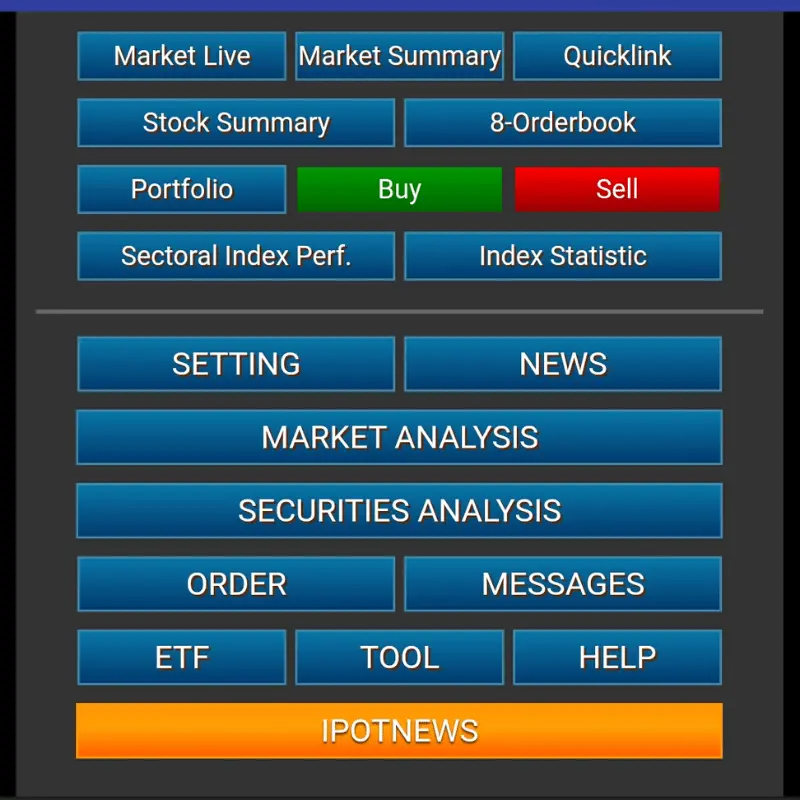Open Sectoral Index Perf.

pyautogui.click(x=236, y=256)
